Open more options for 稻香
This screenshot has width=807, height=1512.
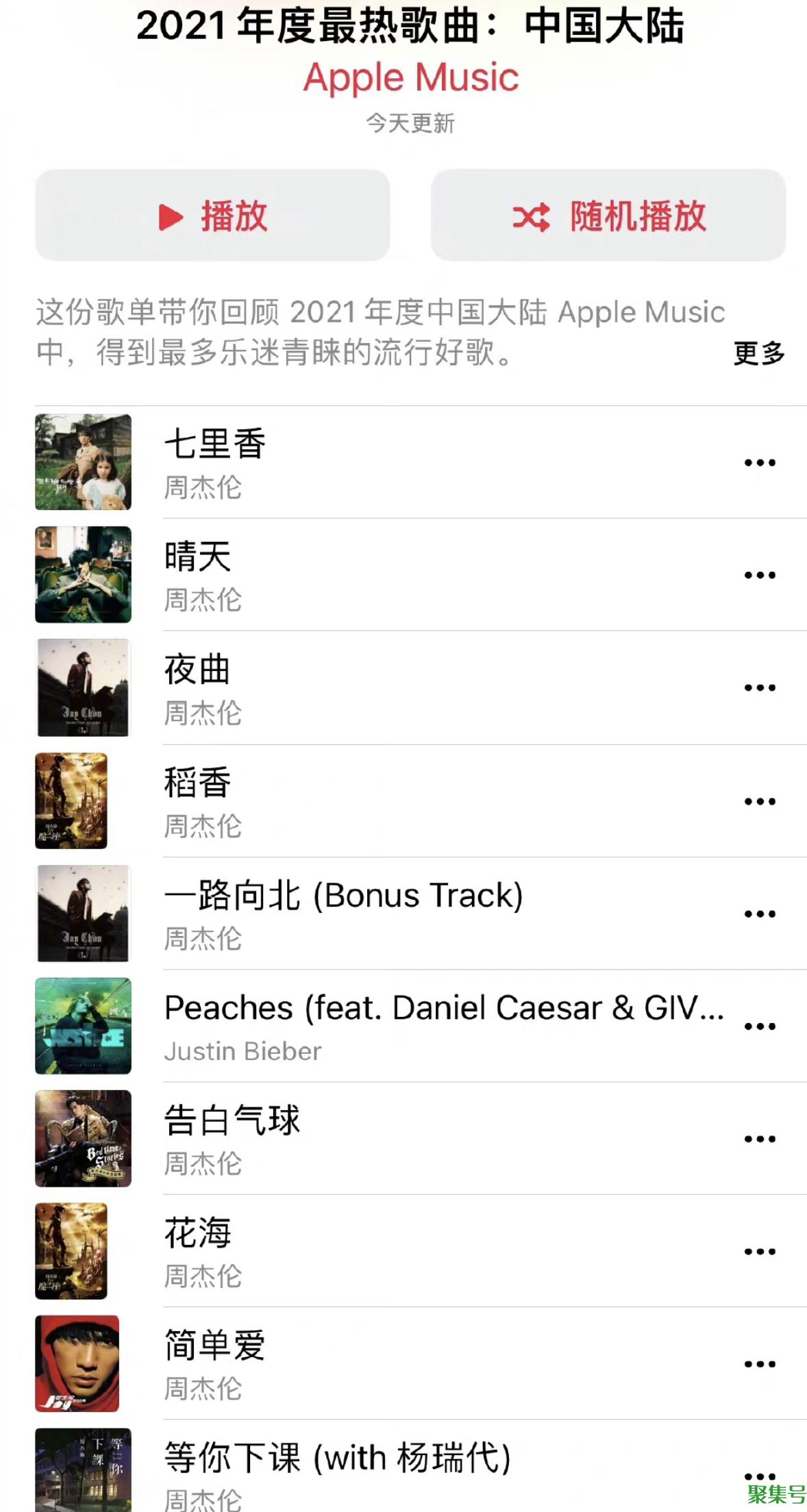tap(760, 801)
